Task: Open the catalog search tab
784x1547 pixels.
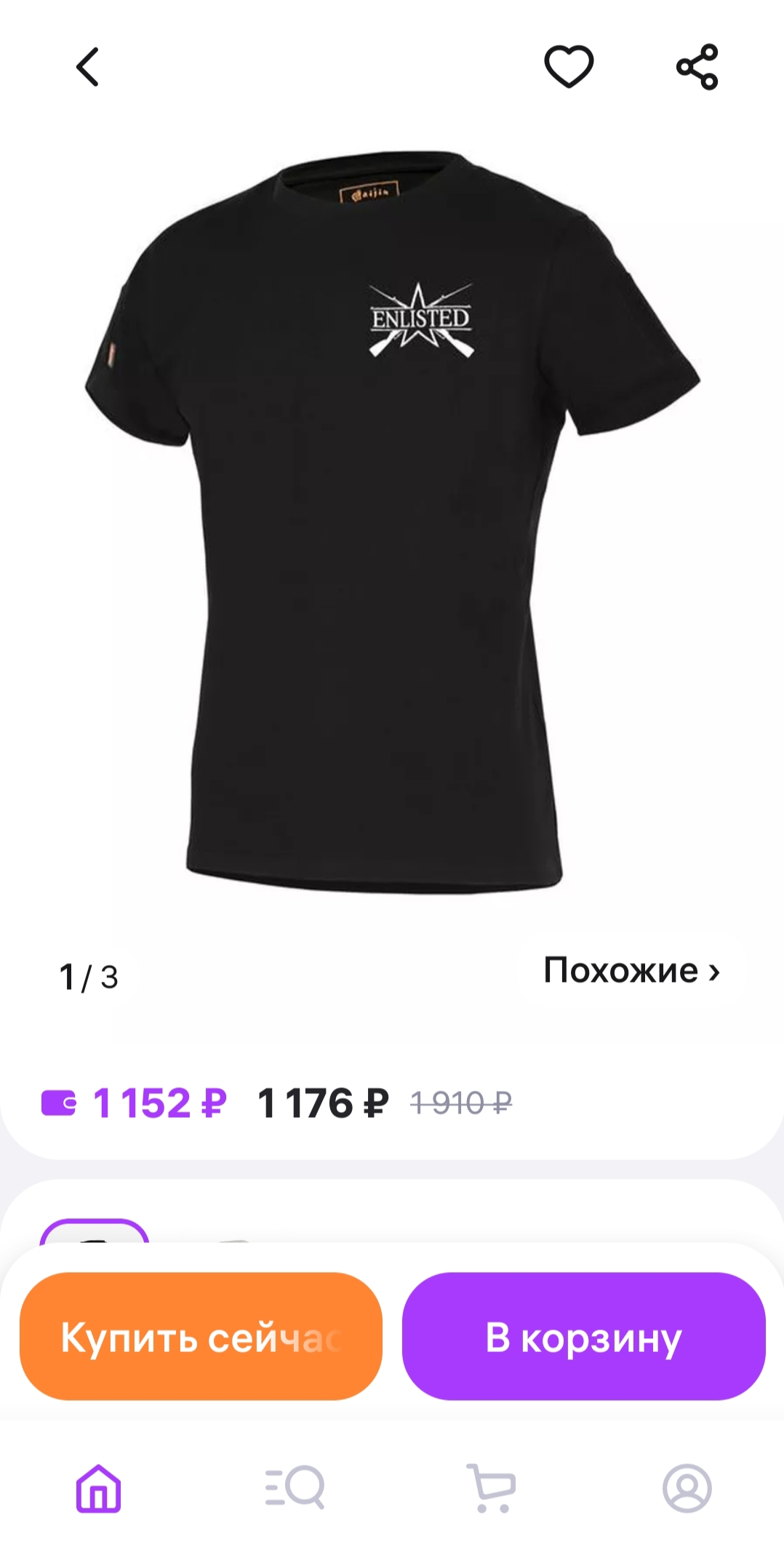Action: [x=295, y=1488]
